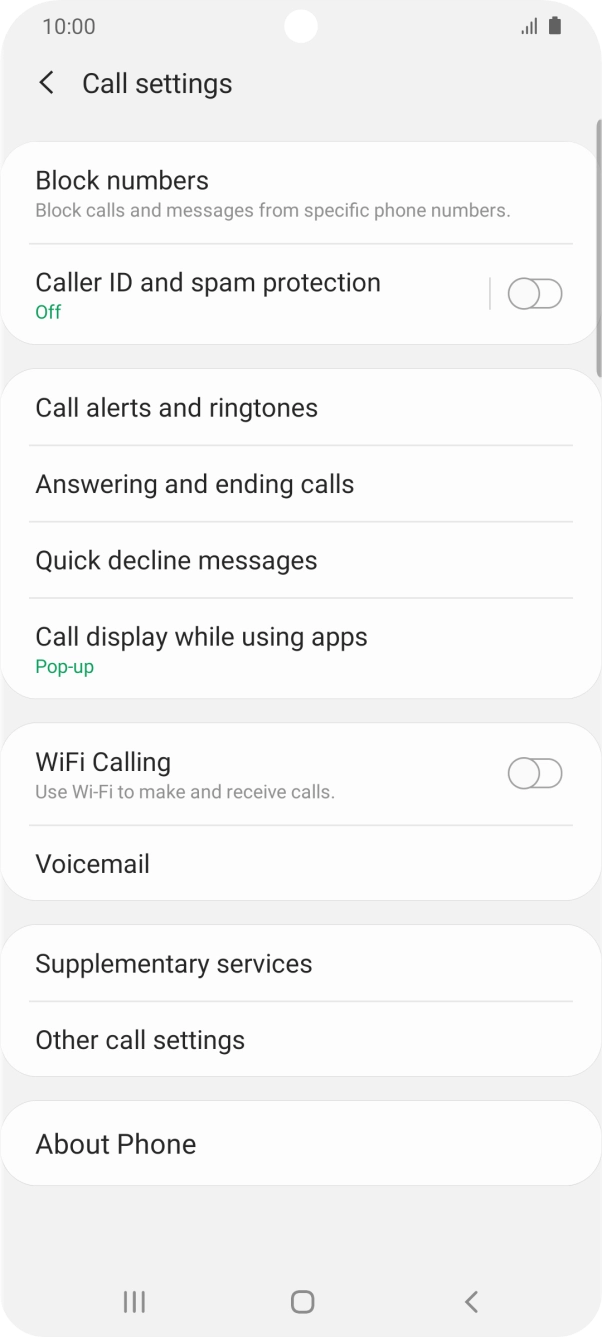
Task: Open Other call settings
Action: coord(300,1040)
